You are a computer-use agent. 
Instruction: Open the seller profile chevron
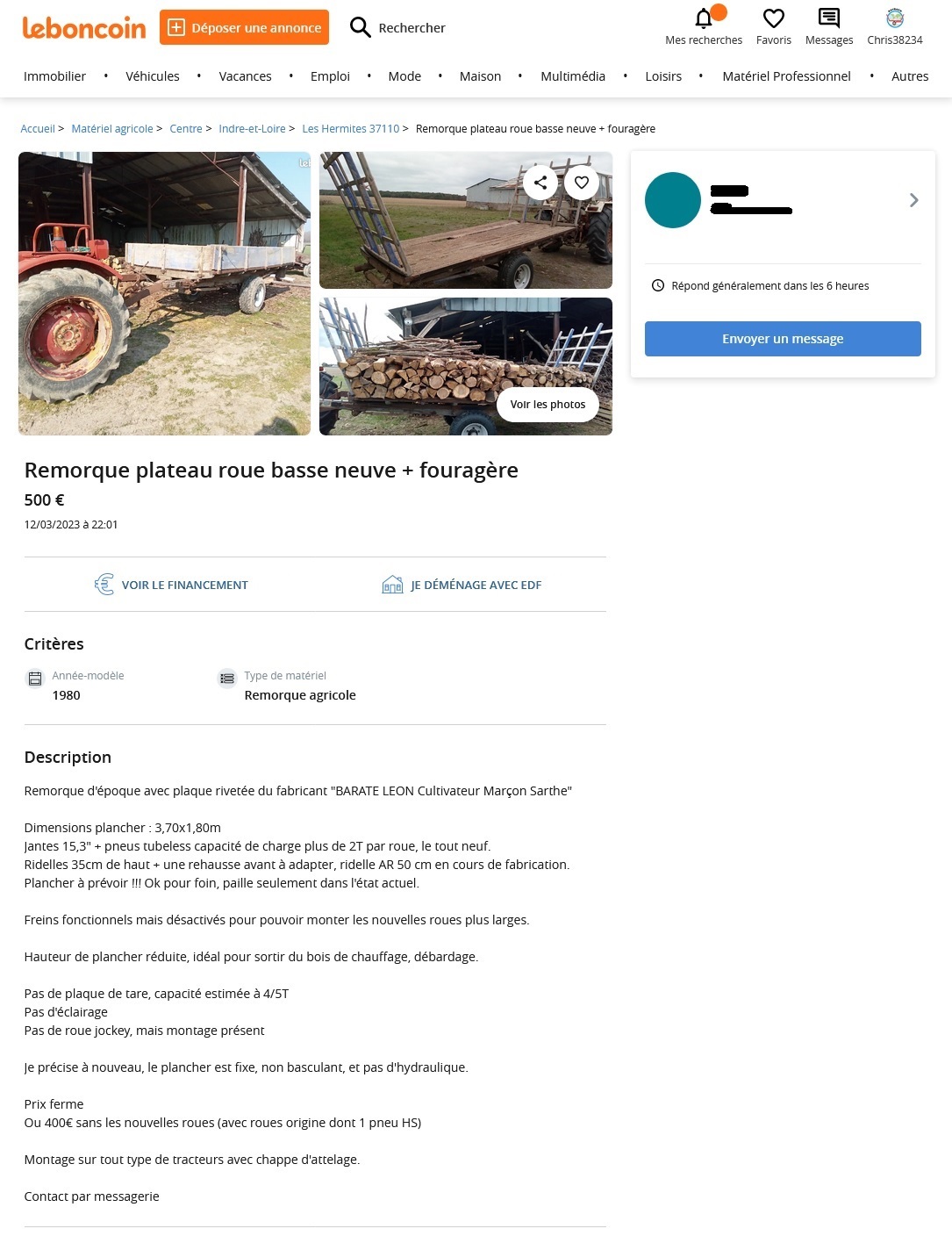913,200
